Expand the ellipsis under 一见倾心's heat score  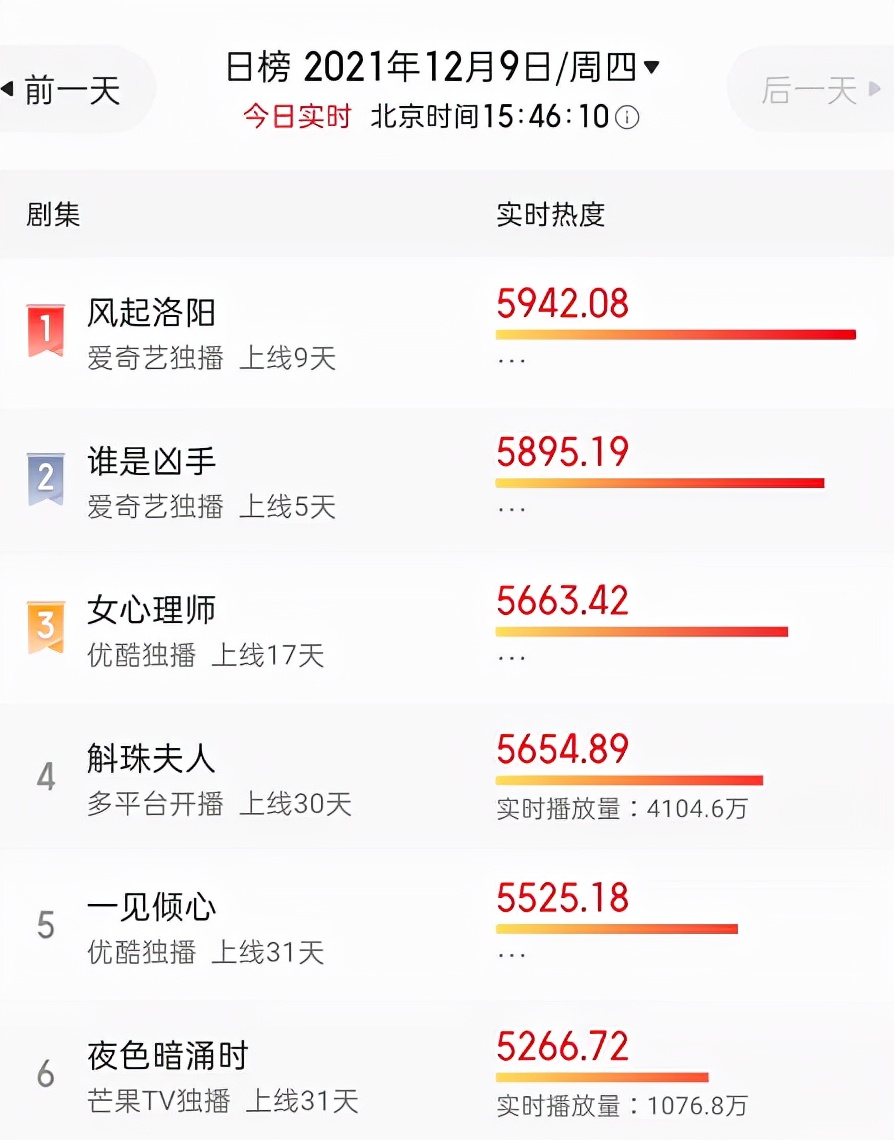(x=511, y=955)
